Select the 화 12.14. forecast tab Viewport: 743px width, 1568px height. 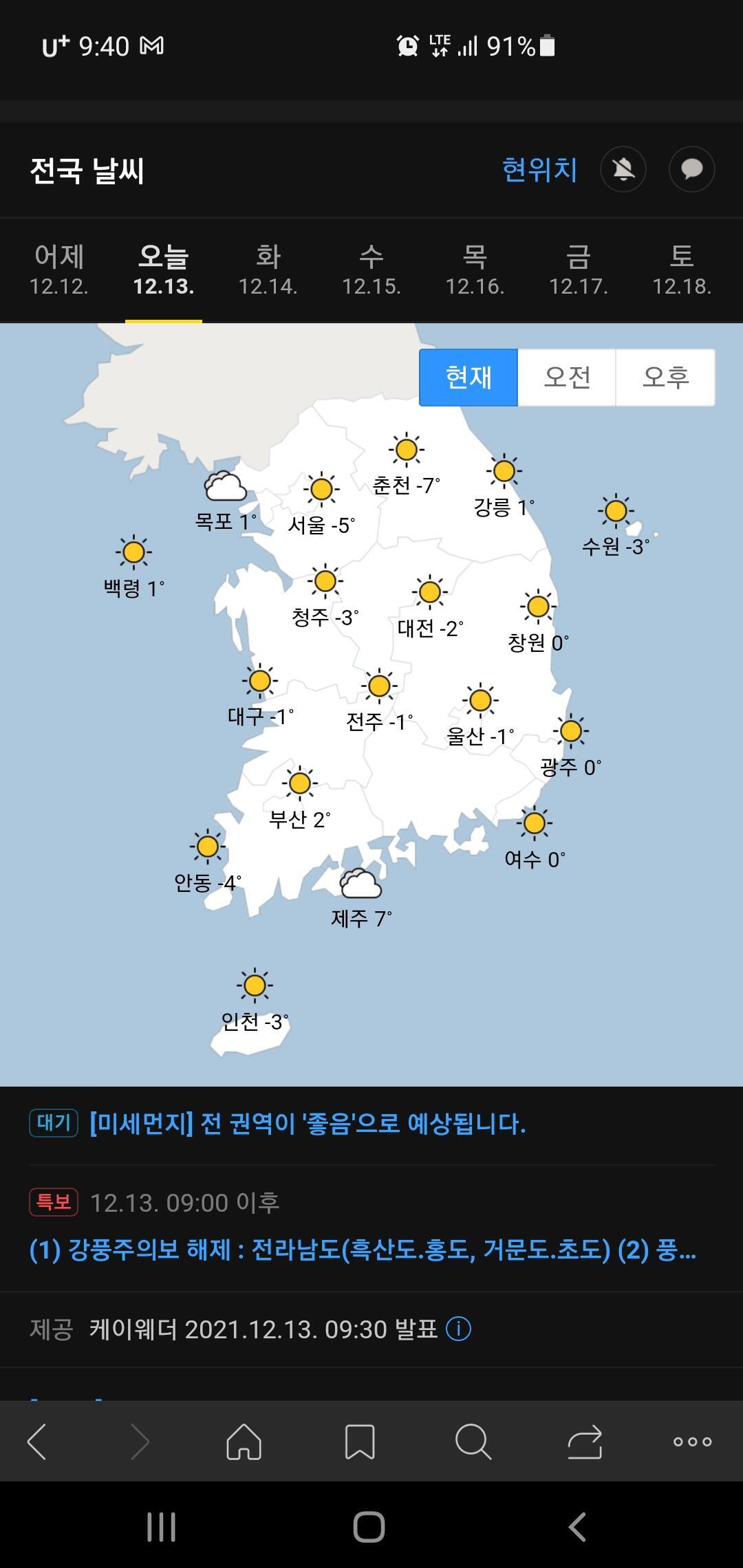point(268,270)
